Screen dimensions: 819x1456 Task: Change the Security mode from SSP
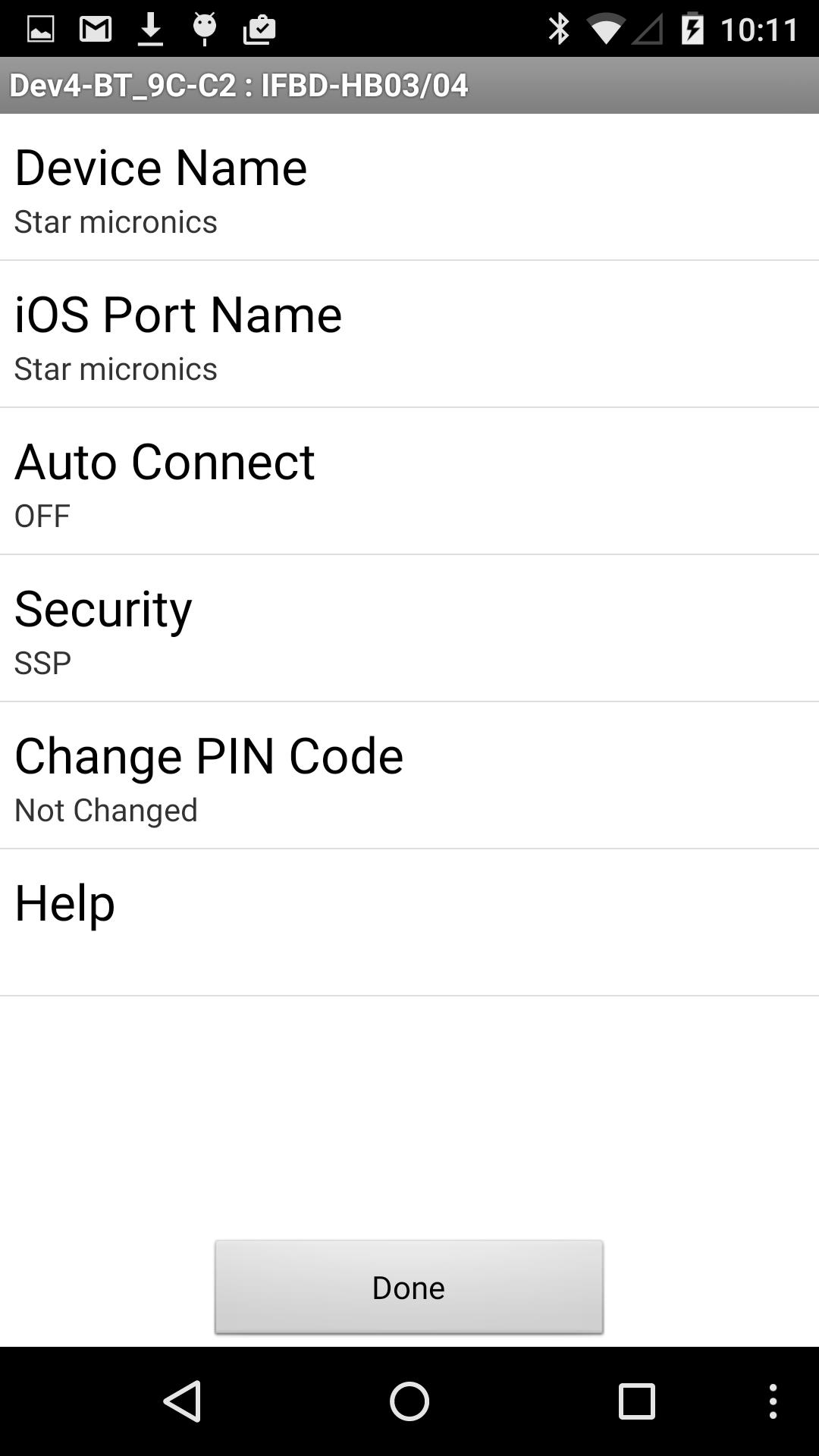[x=409, y=629]
